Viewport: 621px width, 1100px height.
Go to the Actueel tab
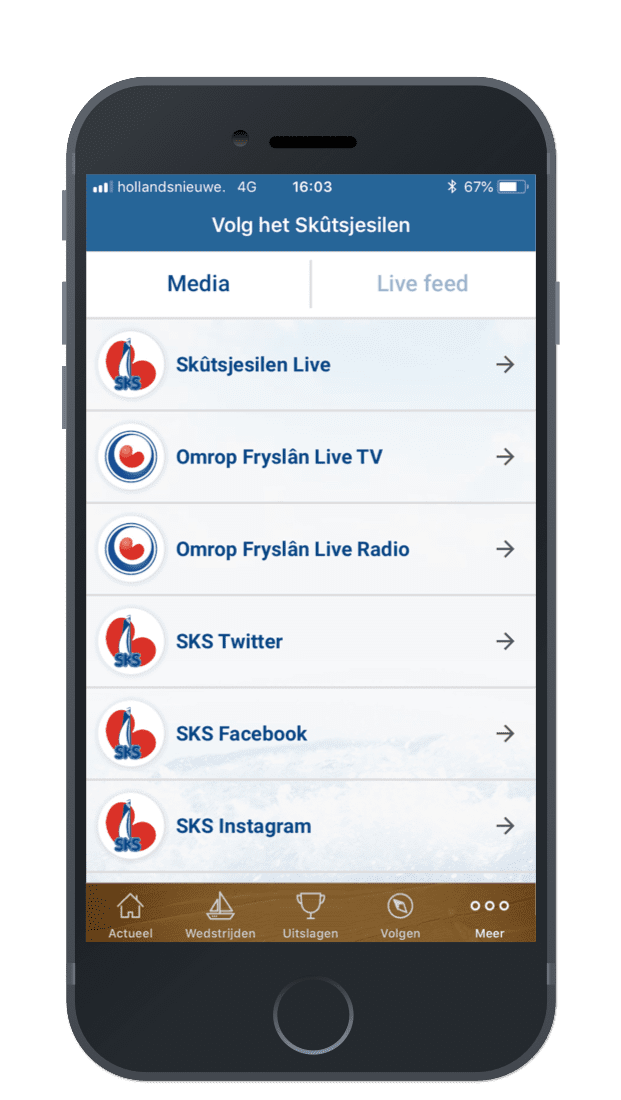pos(131,913)
